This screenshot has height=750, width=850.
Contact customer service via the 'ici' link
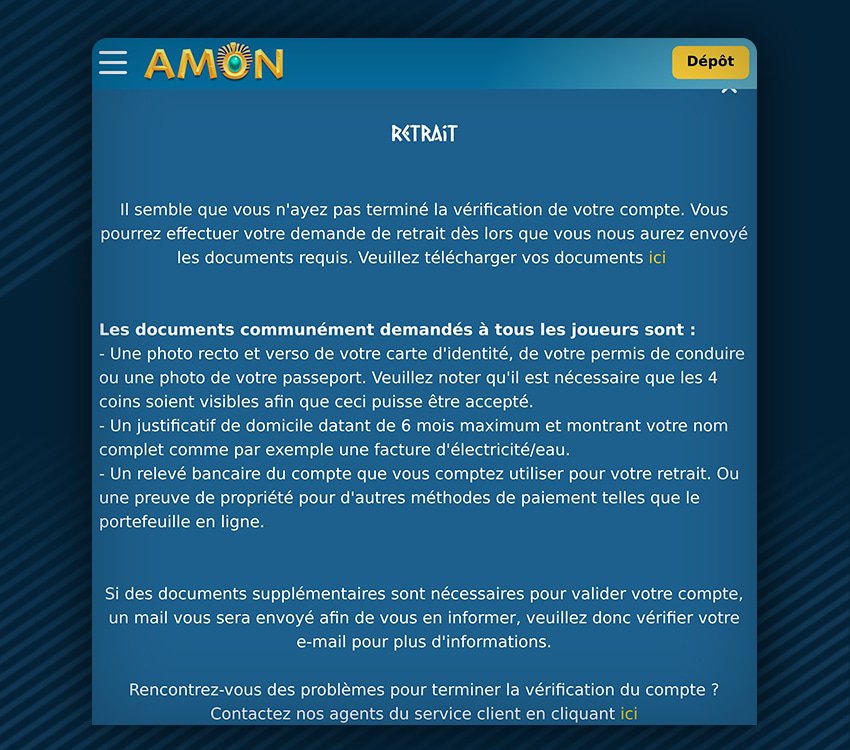pos(628,713)
